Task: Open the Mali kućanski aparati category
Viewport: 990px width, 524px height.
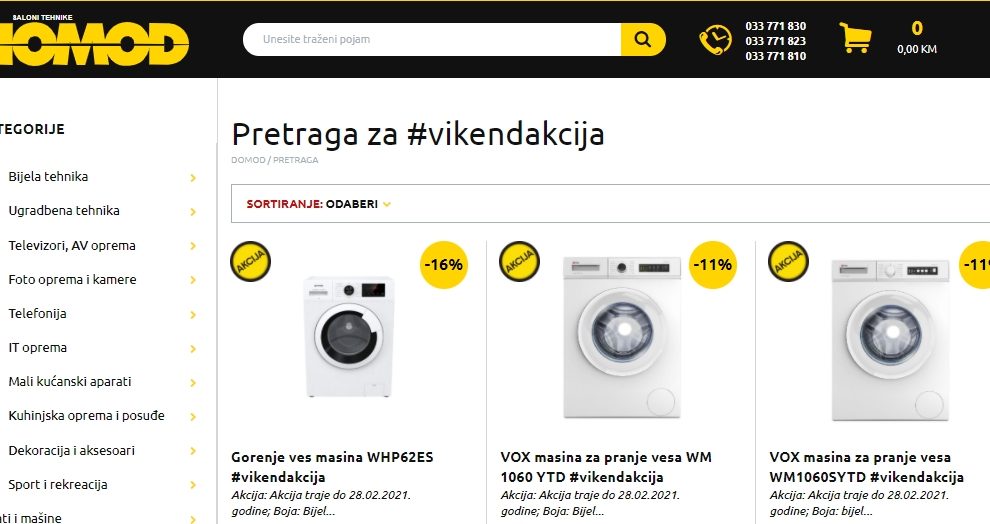Action: (70, 382)
